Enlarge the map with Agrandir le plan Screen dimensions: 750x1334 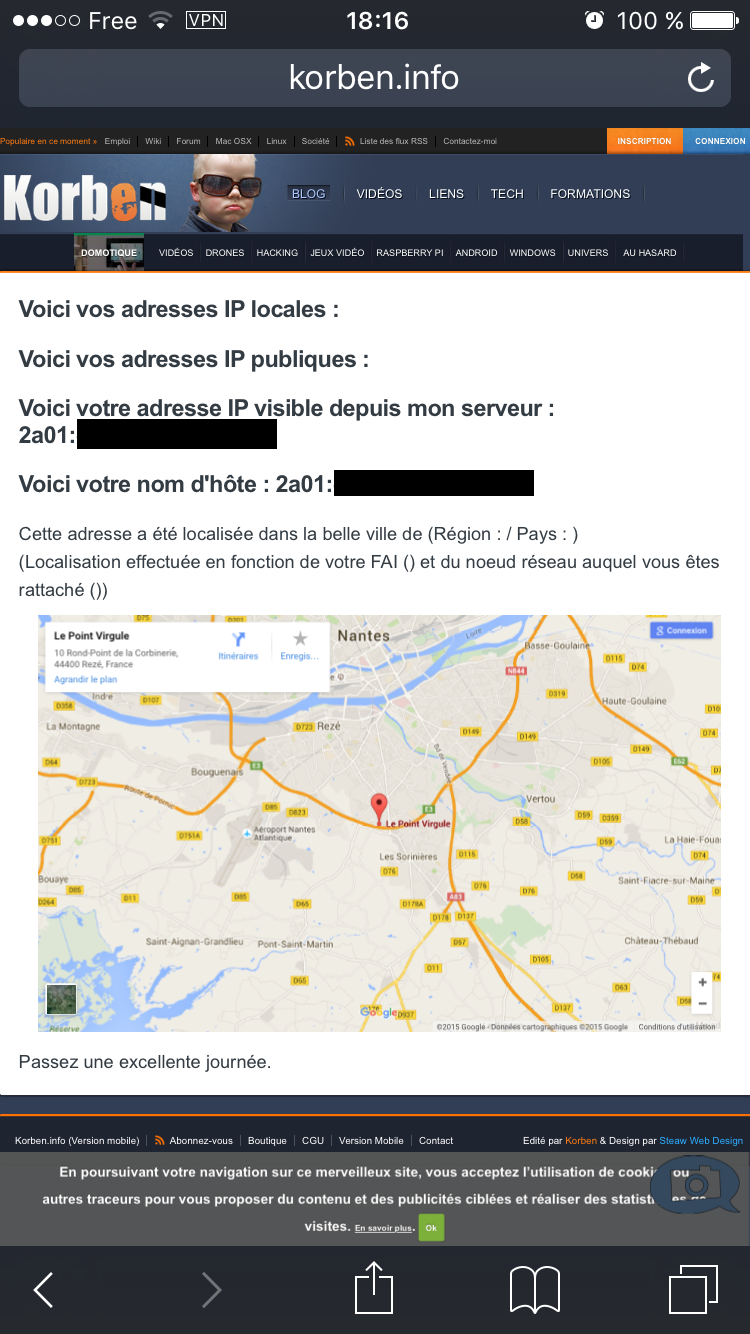pyautogui.click(x=85, y=679)
